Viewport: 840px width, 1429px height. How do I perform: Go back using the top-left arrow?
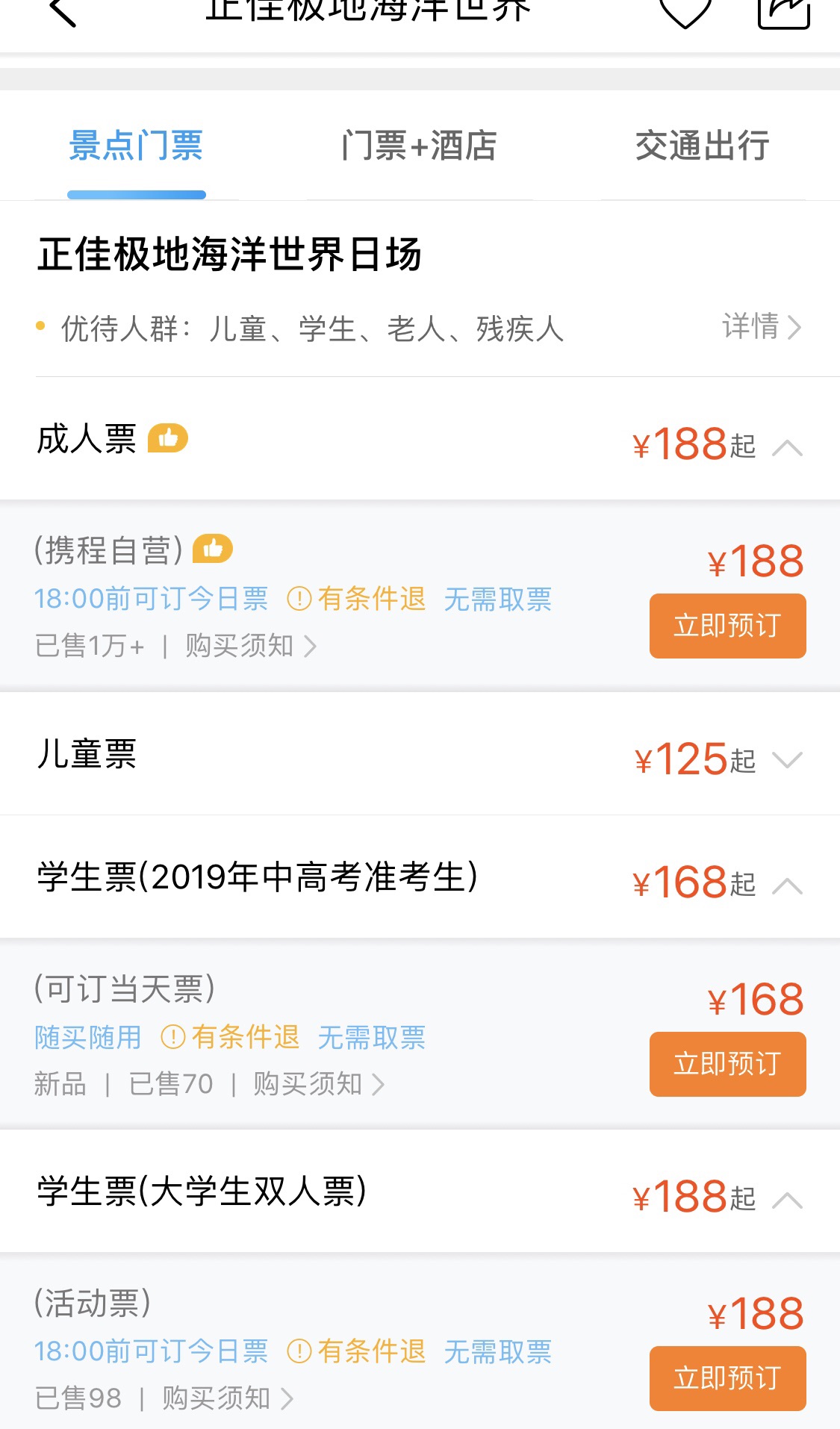(63, 12)
